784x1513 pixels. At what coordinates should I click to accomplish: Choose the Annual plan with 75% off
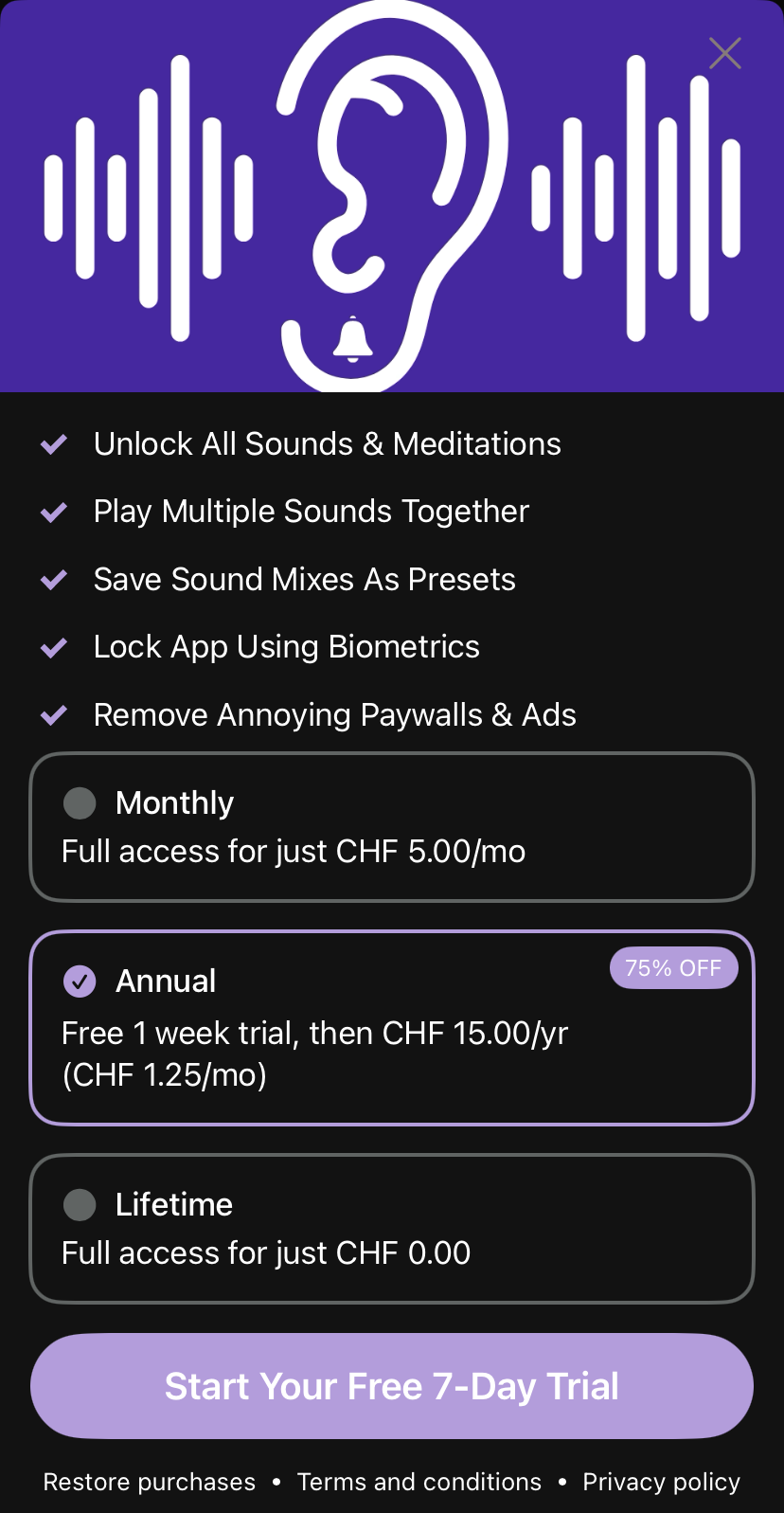[x=391, y=1028]
